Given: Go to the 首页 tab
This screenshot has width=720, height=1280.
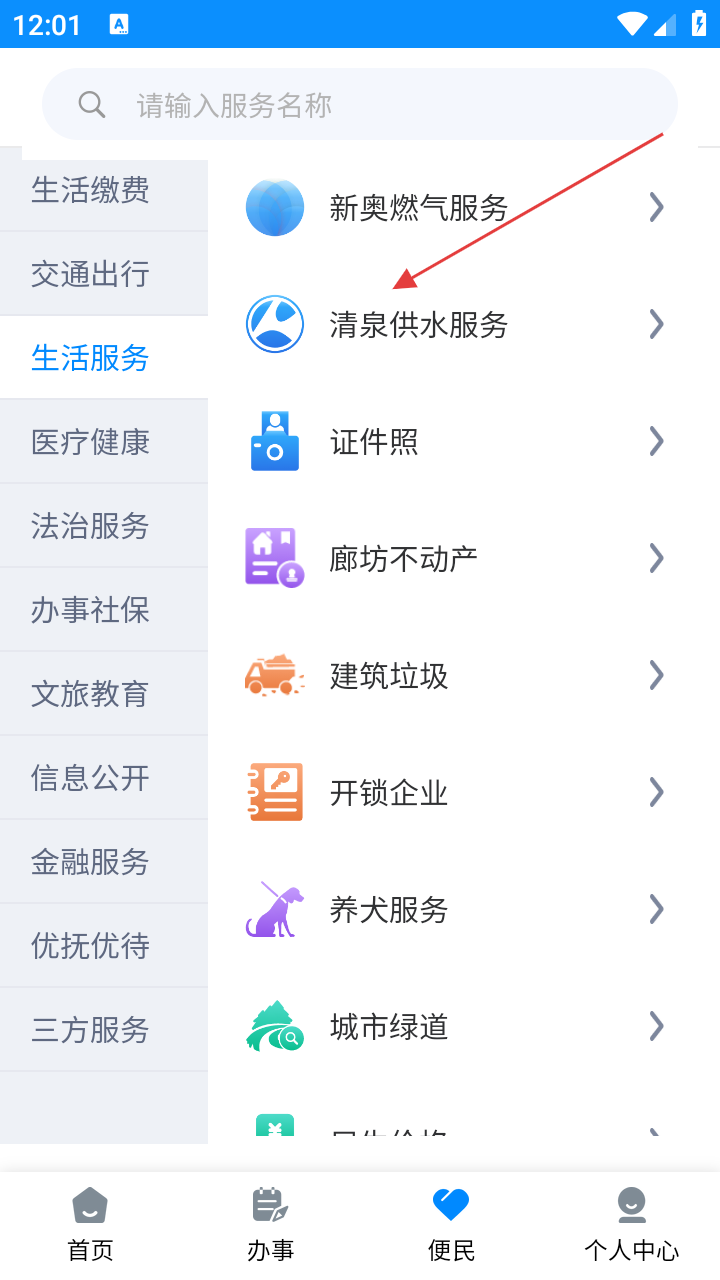Looking at the screenshot, I should (x=90, y=1225).
